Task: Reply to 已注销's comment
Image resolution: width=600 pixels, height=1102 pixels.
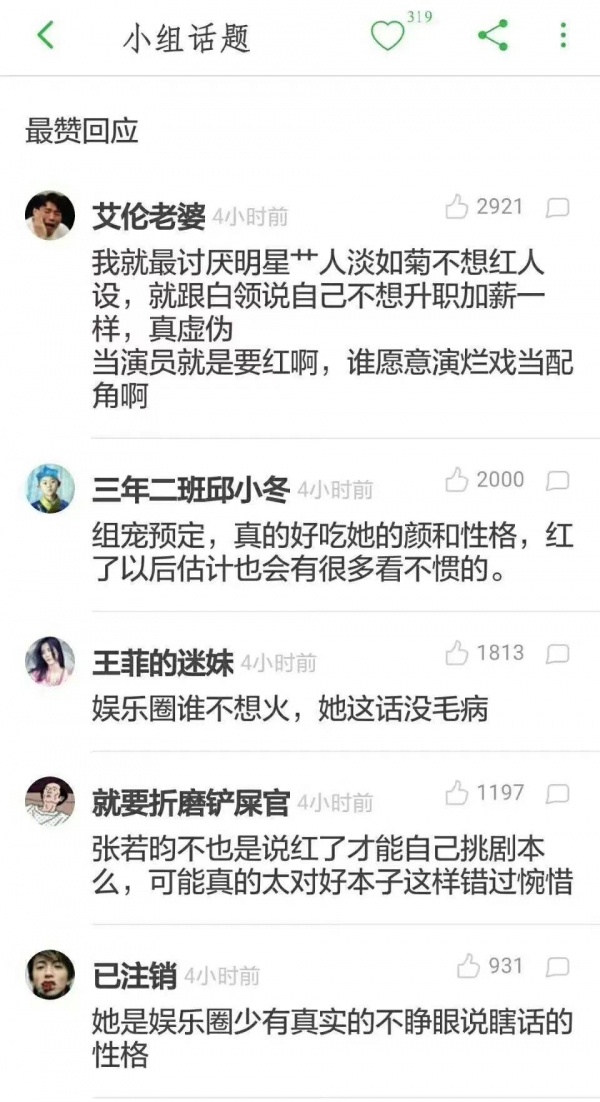Action: tap(558, 967)
